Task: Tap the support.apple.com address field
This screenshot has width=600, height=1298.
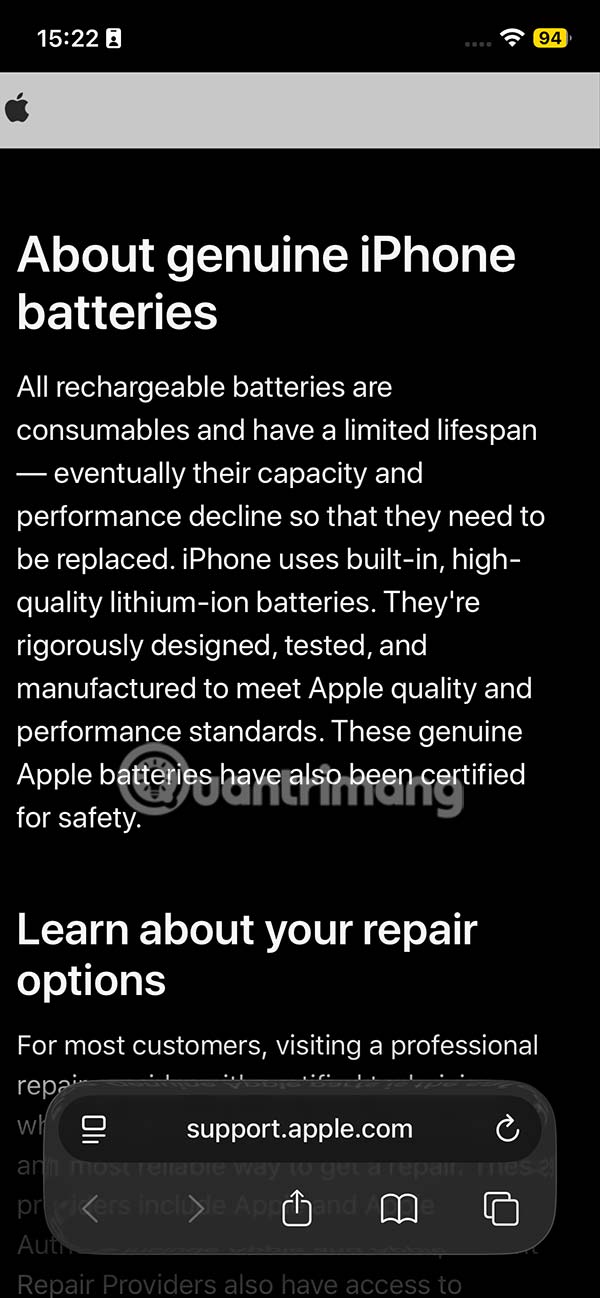Action: 299,1130
